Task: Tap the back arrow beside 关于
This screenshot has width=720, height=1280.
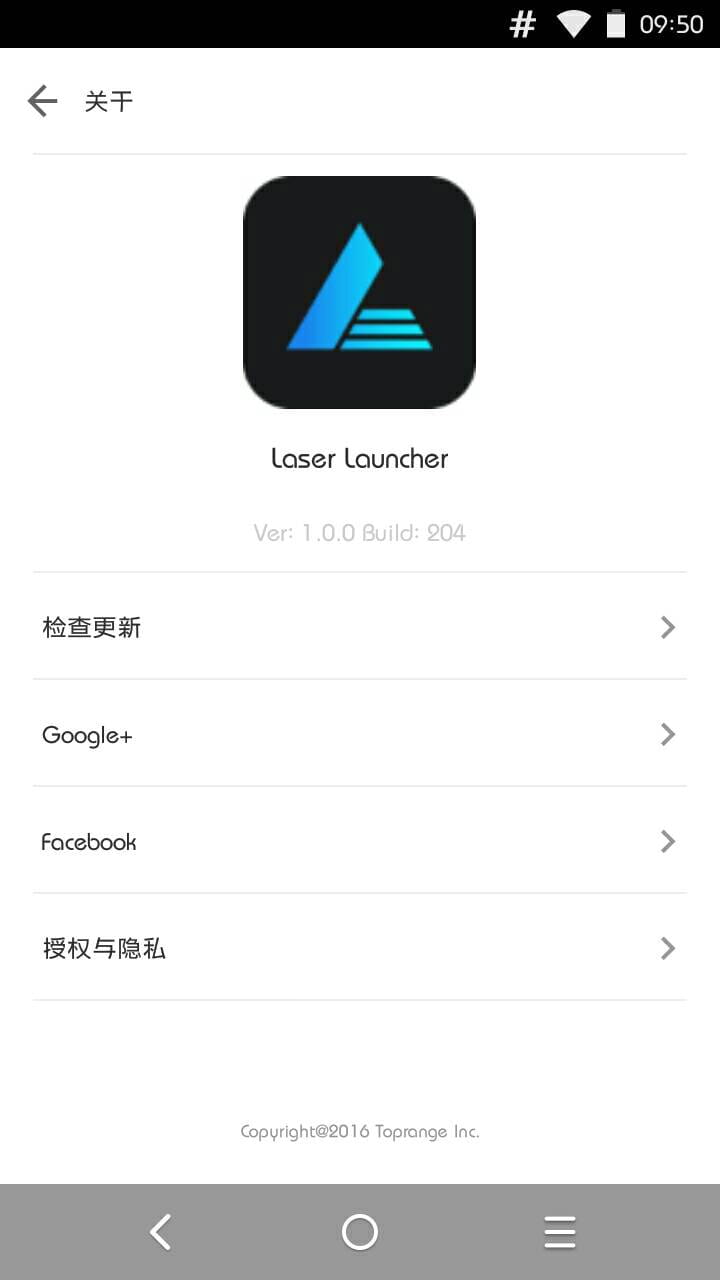Action: tap(41, 100)
